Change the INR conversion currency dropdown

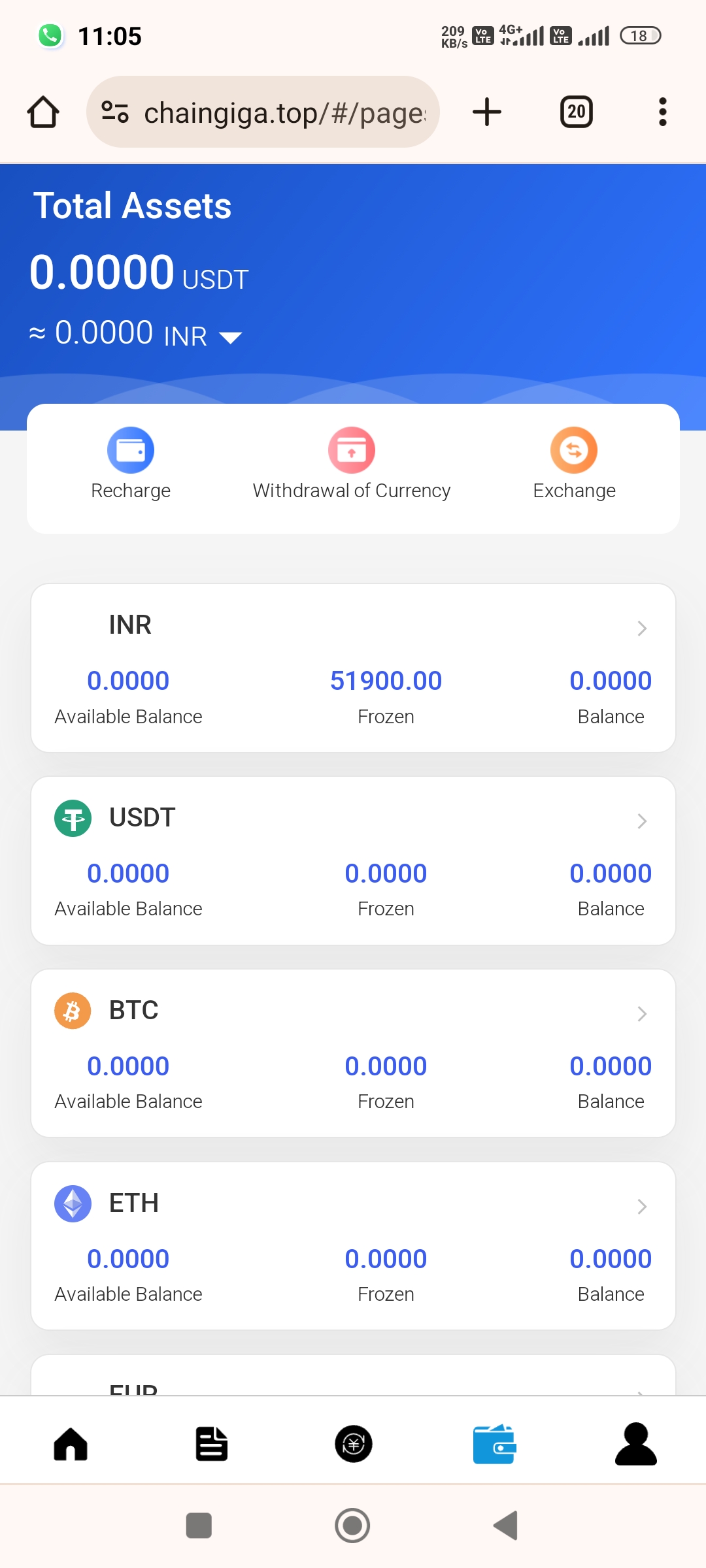click(230, 337)
